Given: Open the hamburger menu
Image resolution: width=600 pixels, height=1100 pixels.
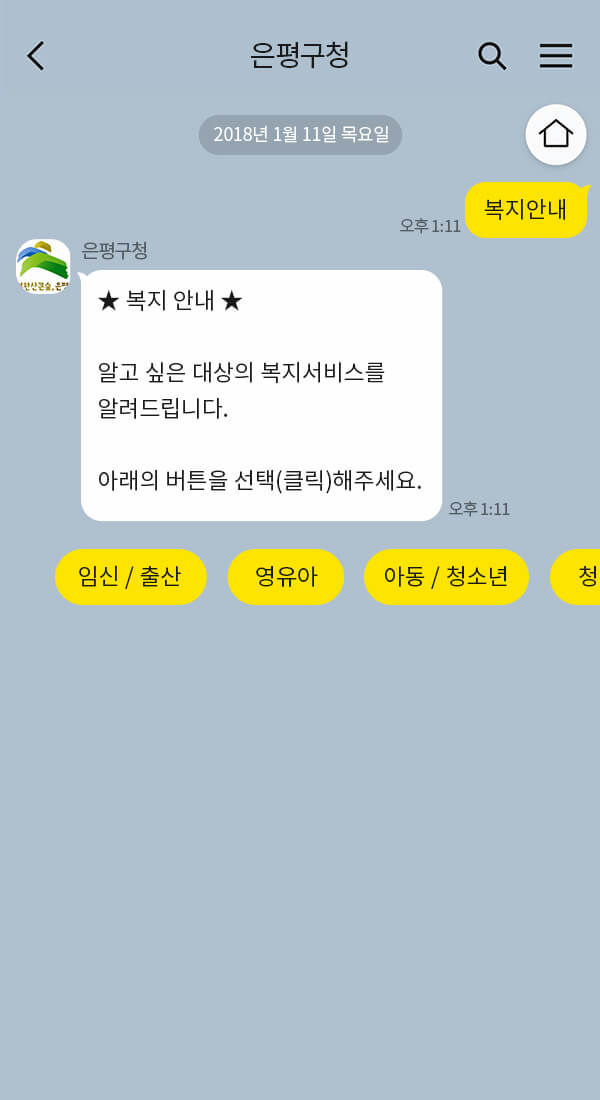Looking at the screenshot, I should (555, 56).
